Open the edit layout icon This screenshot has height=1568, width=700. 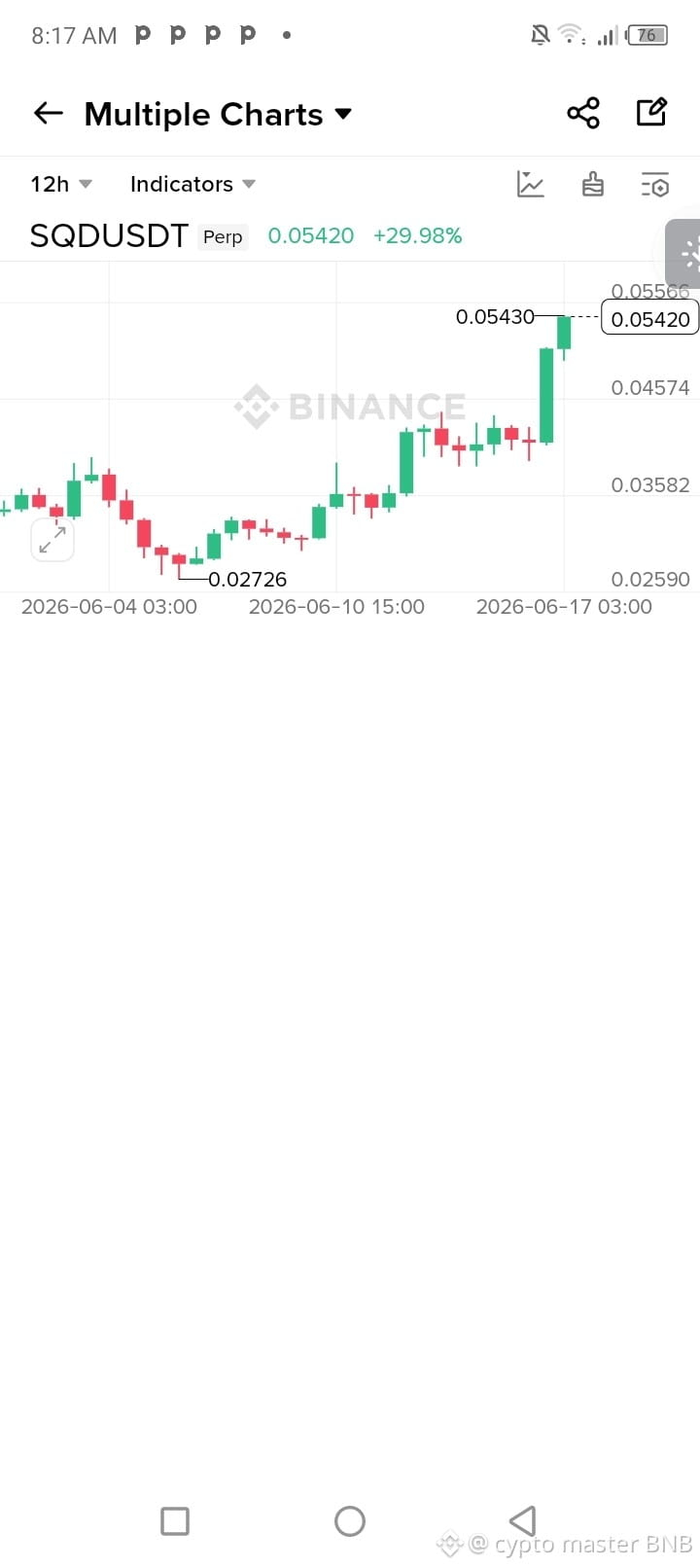point(651,113)
